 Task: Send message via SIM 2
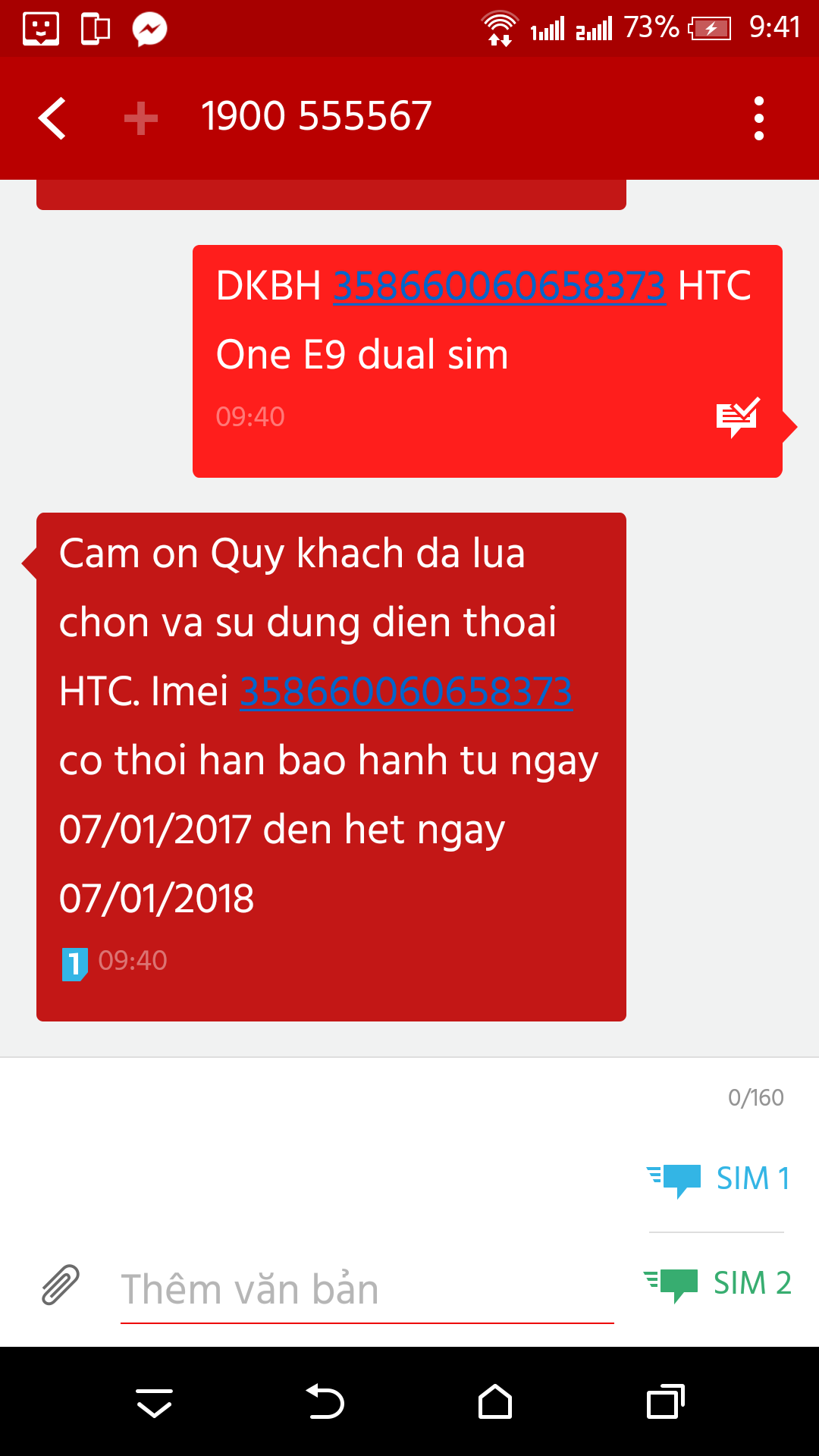point(718,1283)
